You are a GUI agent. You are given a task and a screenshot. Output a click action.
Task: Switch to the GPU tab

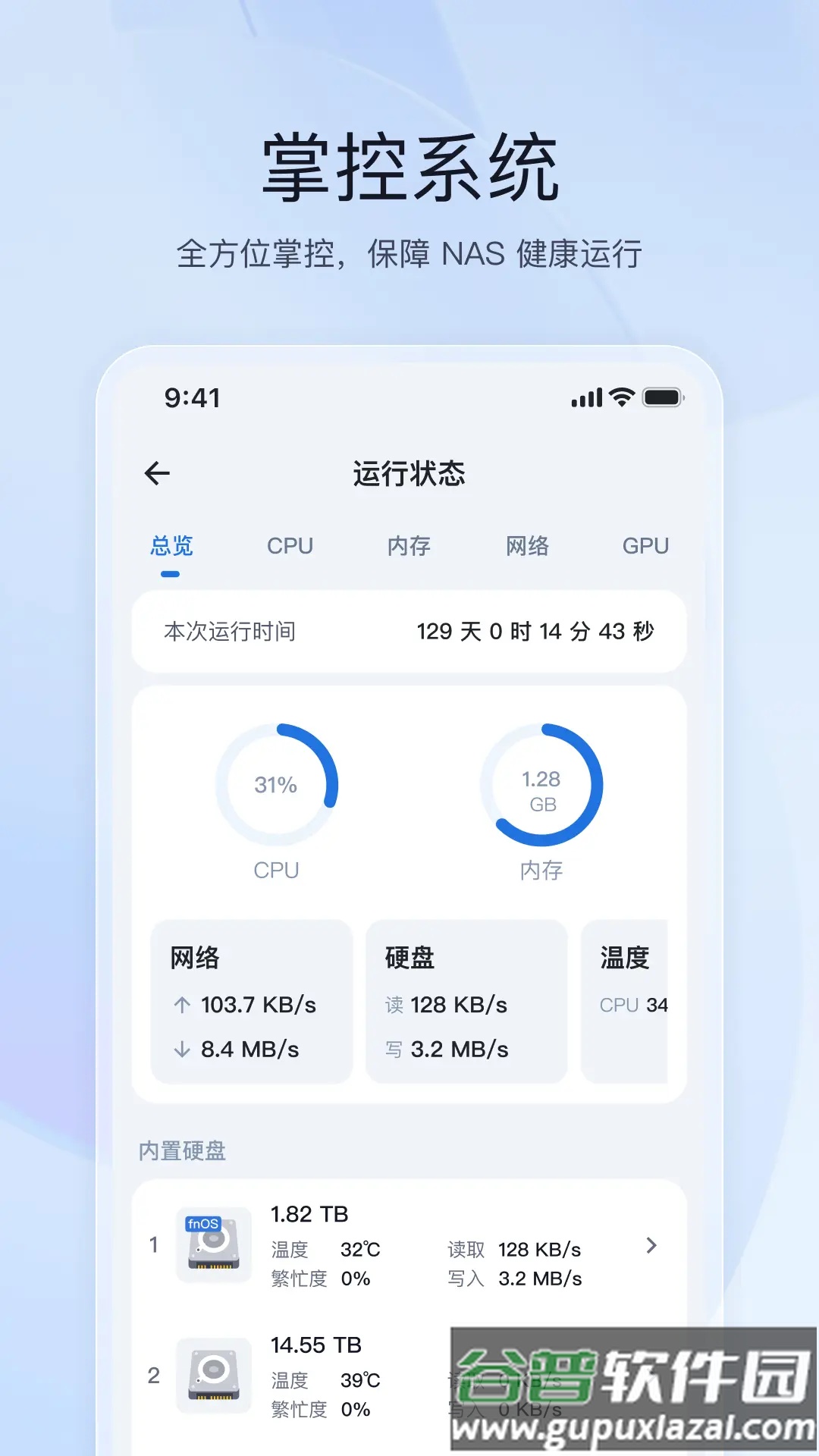click(645, 546)
